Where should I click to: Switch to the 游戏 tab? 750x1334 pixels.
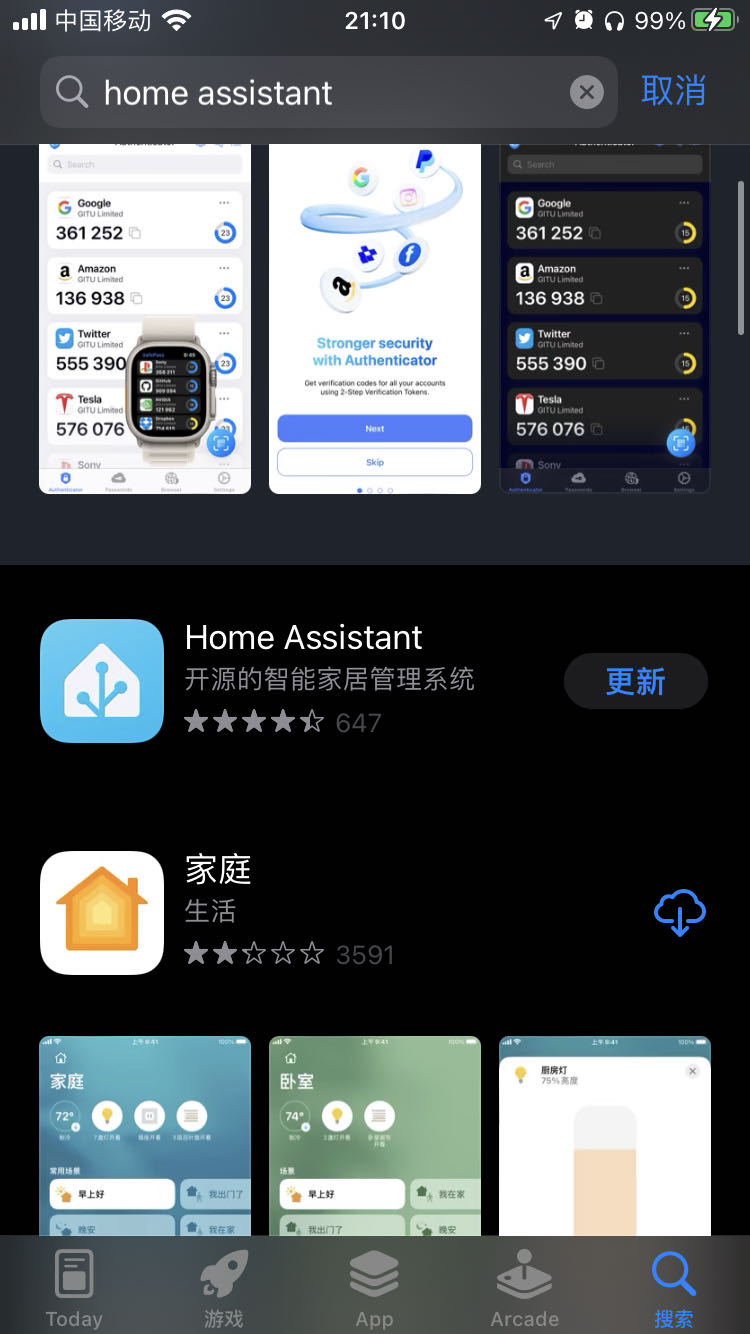coord(224,1288)
